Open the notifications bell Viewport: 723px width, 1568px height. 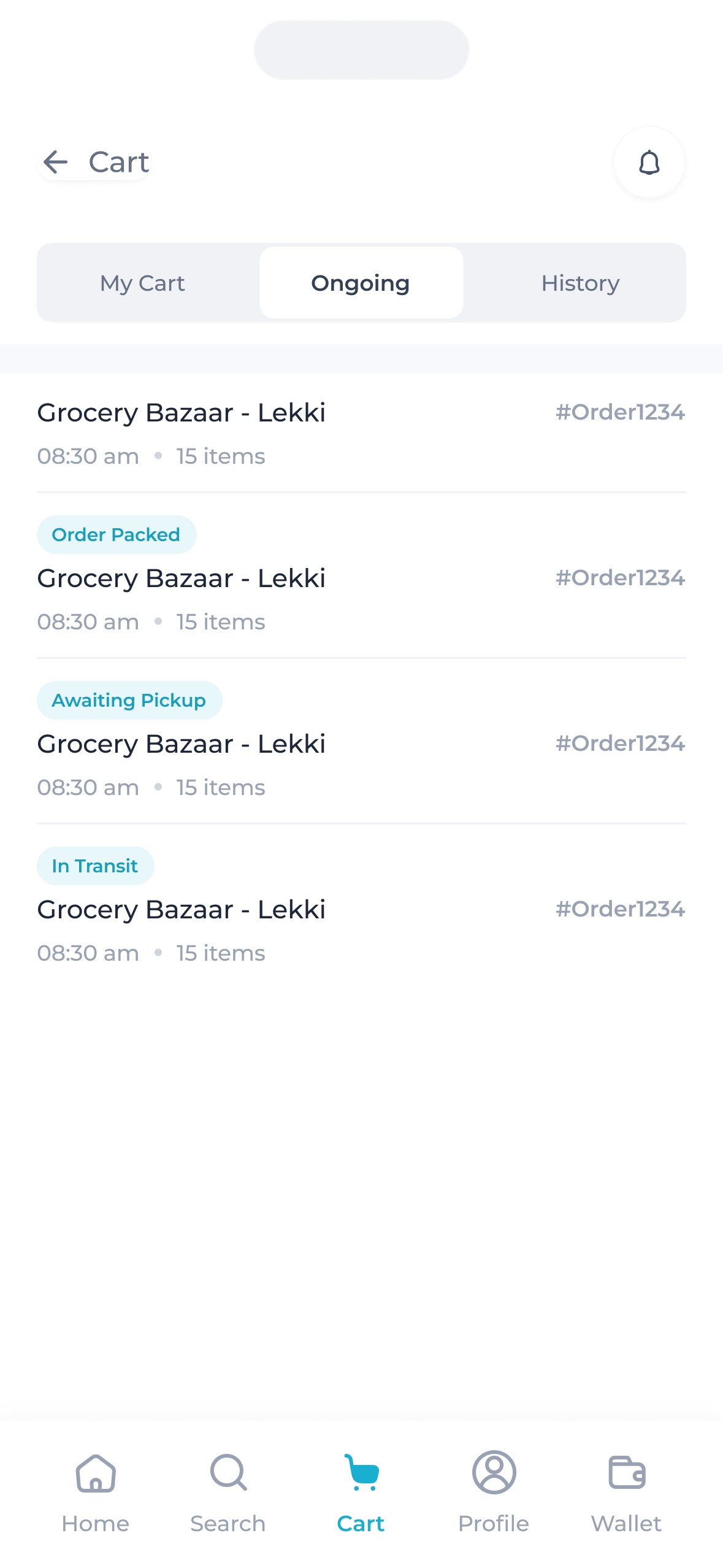click(649, 163)
